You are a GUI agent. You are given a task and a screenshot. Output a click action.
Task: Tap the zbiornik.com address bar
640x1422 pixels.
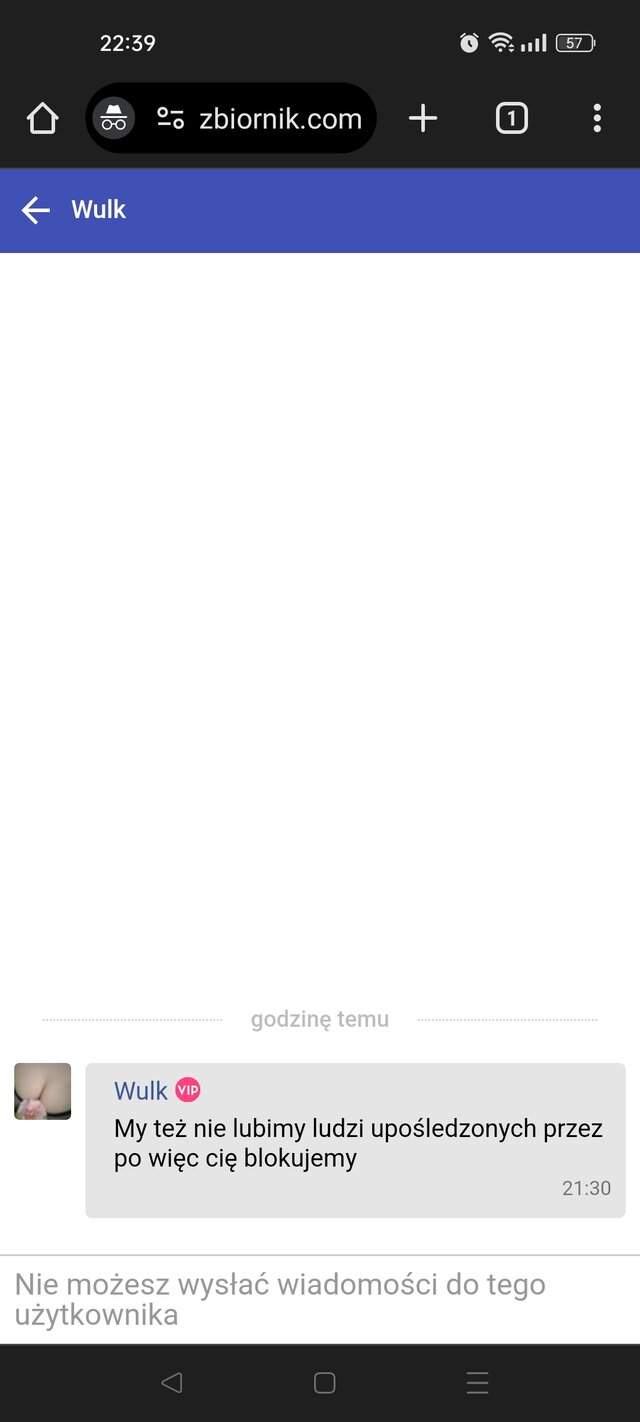279,119
